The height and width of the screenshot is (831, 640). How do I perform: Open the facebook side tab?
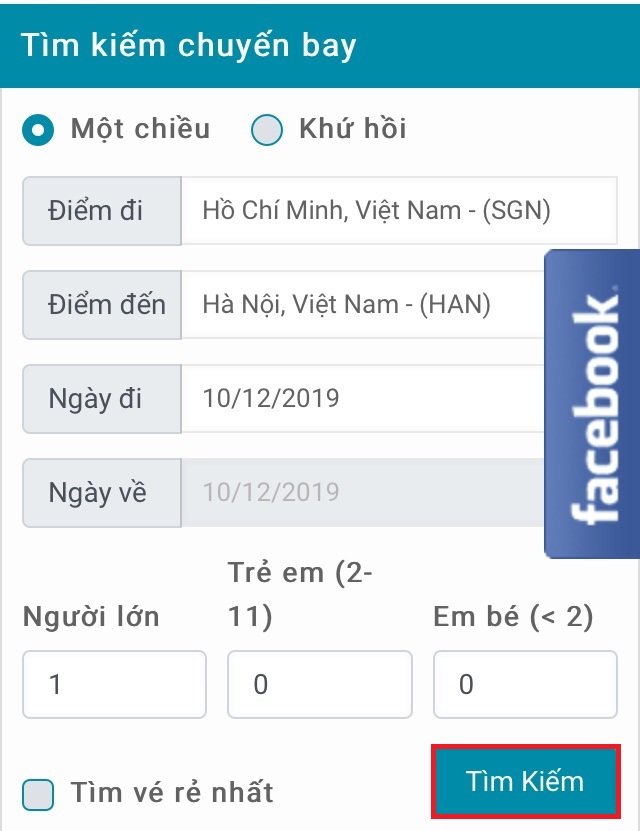[592, 403]
